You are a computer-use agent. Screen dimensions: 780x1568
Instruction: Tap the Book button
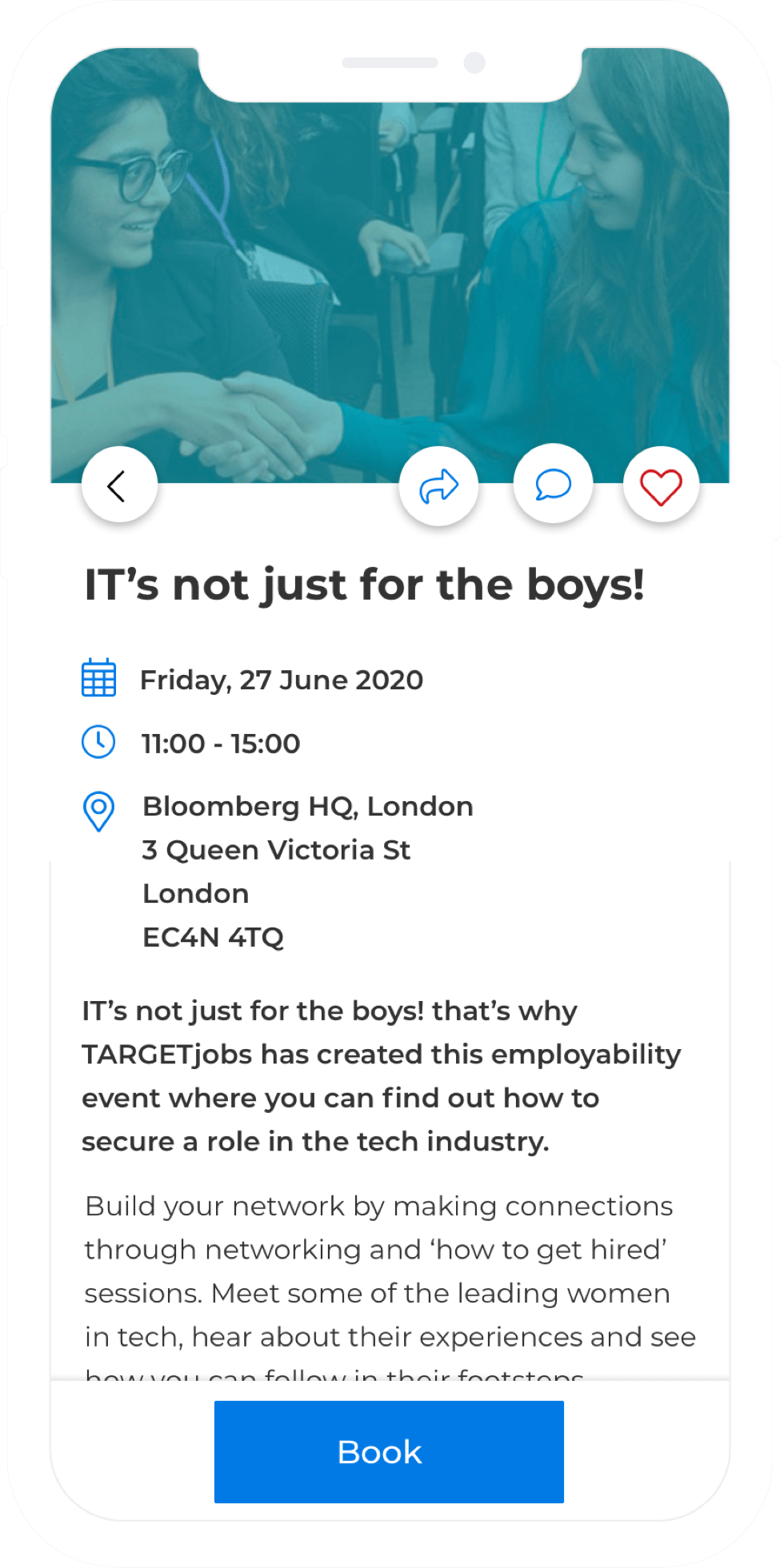pyautogui.click(x=389, y=1451)
